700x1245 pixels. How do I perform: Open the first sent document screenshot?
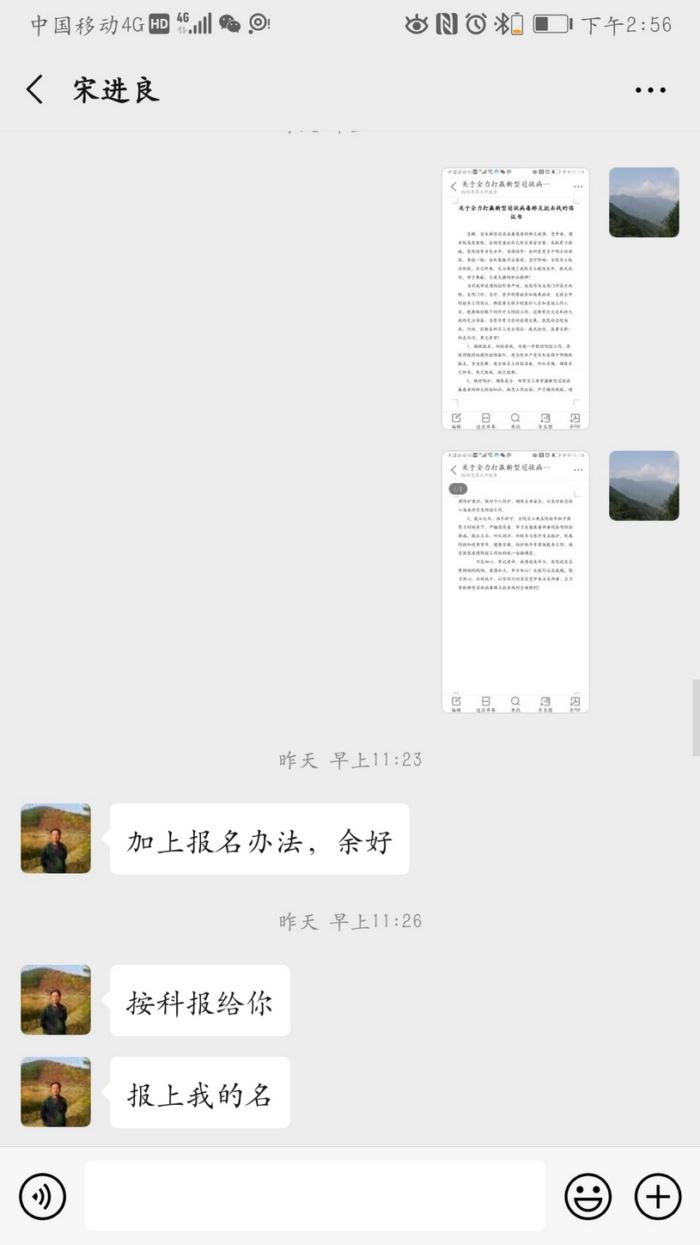515,298
